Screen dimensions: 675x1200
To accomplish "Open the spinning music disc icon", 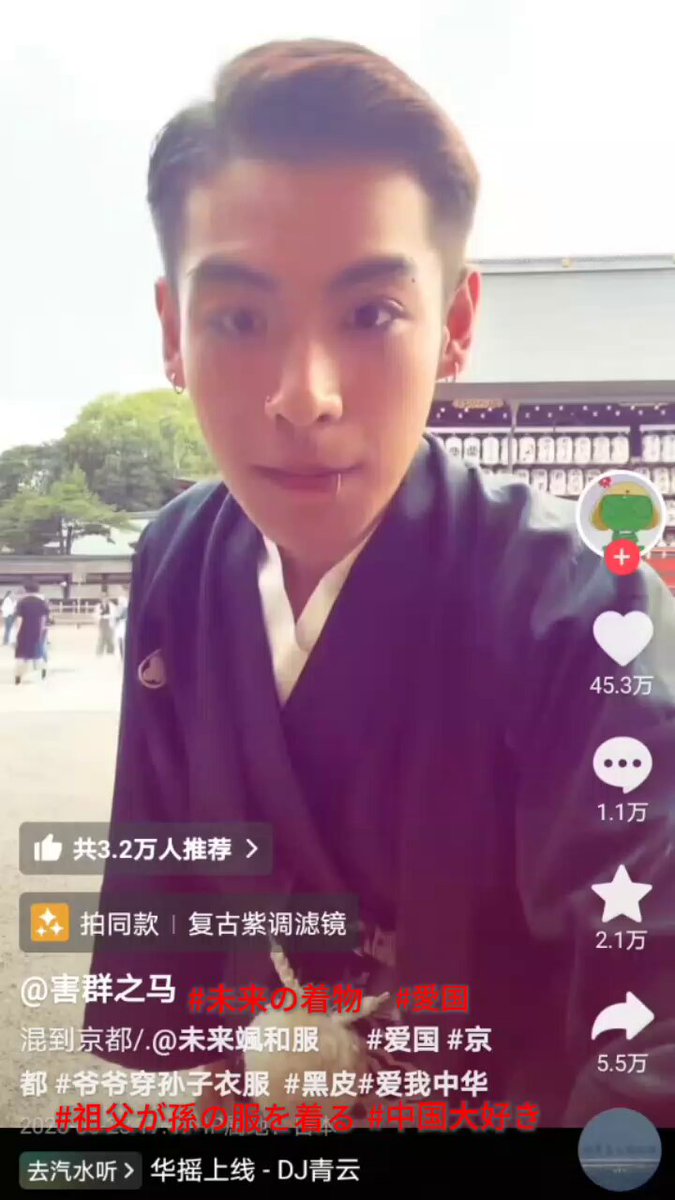I will tap(620, 1150).
